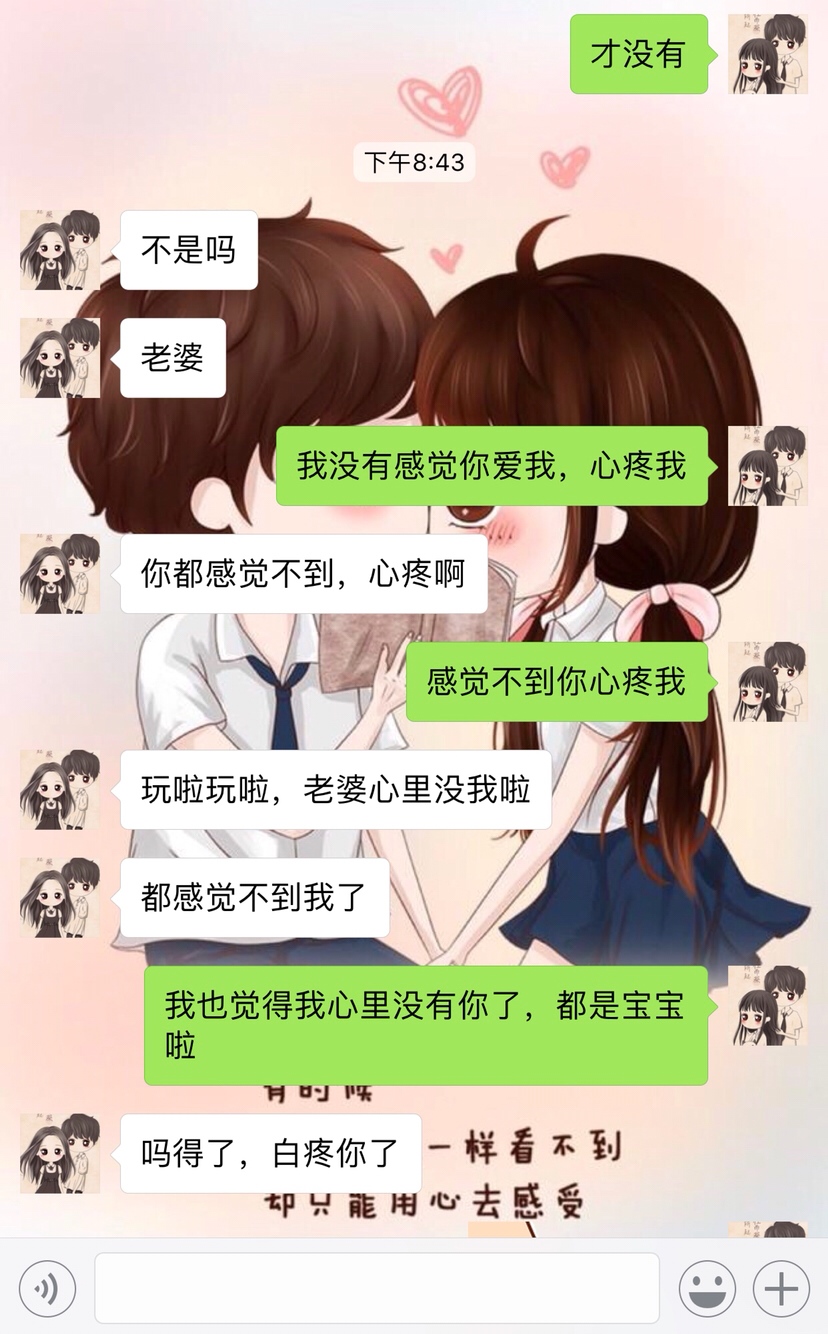Tap avatar beside '感觉不到你心疼我' message

pos(767,682)
